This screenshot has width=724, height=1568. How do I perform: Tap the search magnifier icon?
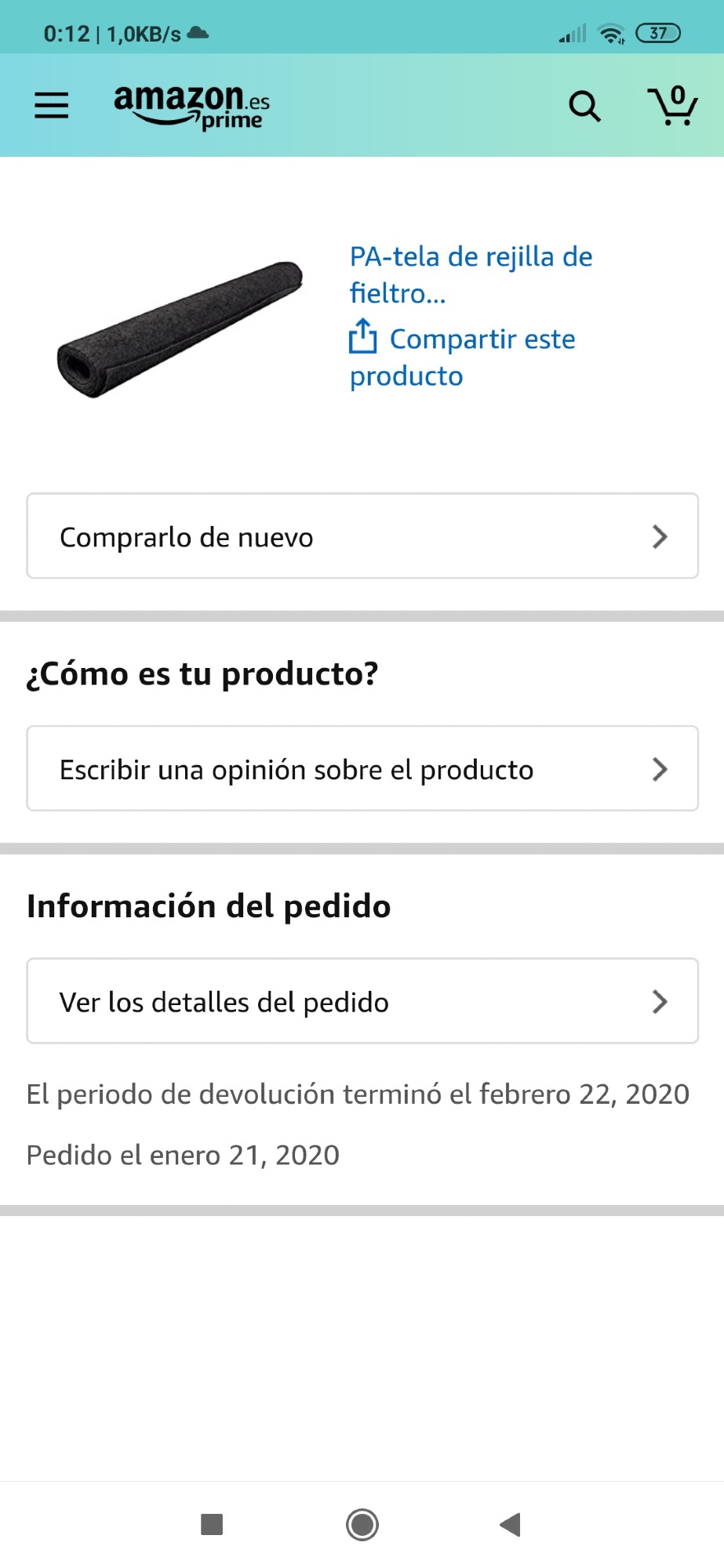(x=584, y=106)
